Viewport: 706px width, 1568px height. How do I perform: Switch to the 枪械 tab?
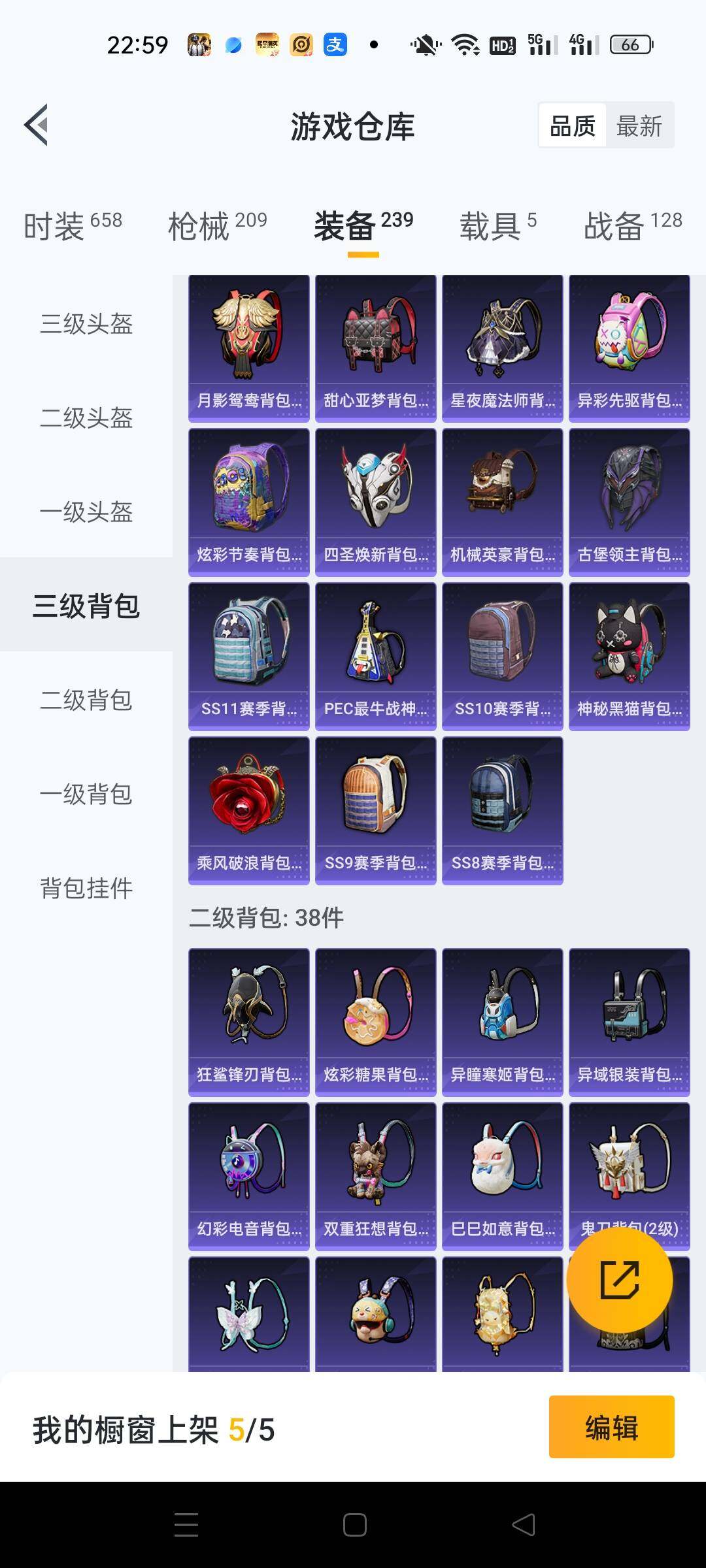(217, 225)
